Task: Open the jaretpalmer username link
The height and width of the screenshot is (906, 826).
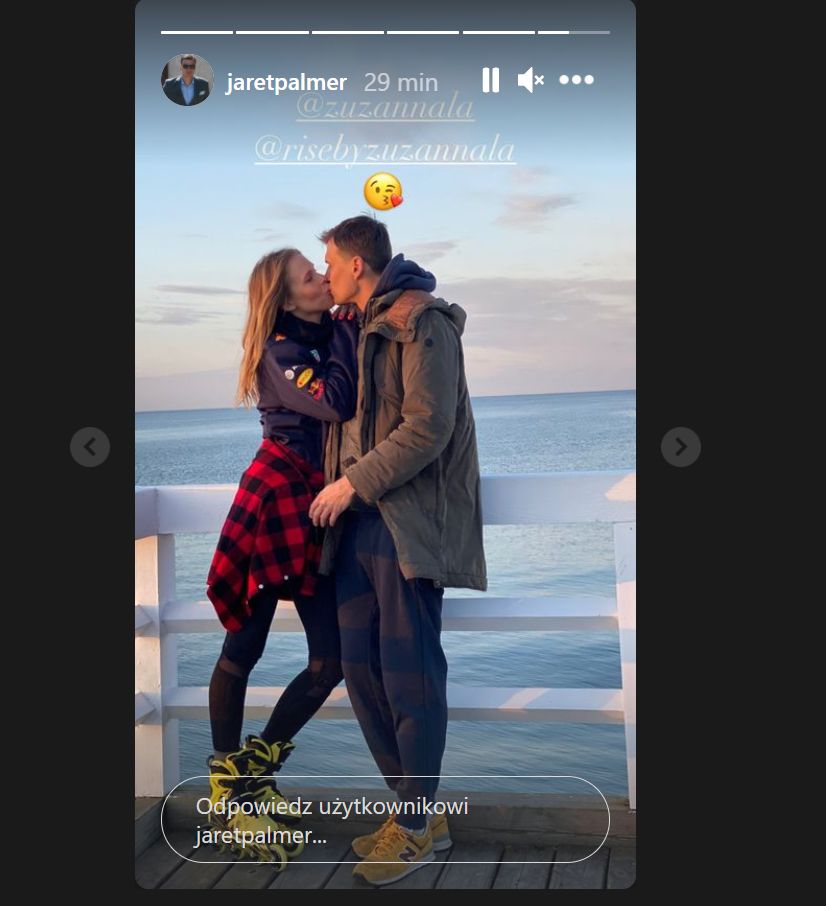Action: click(x=286, y=83)
